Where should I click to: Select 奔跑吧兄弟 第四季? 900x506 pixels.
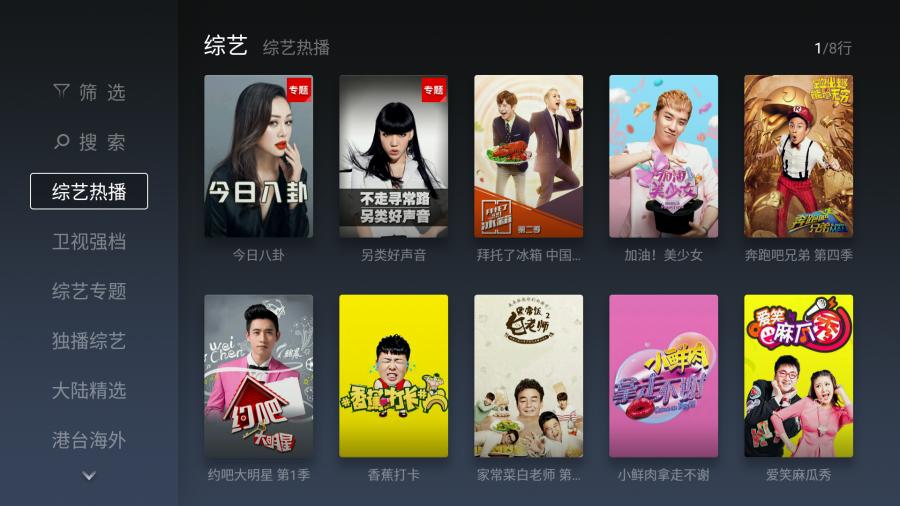[x=798, y=157]
